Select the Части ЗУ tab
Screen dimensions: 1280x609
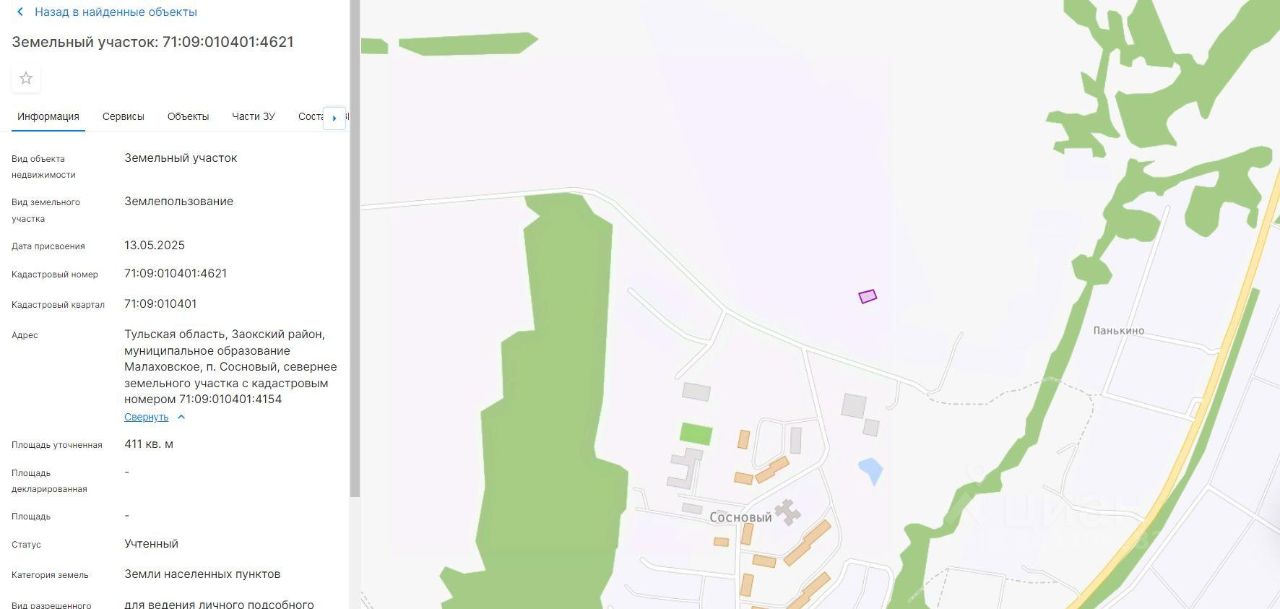point(253,116)
